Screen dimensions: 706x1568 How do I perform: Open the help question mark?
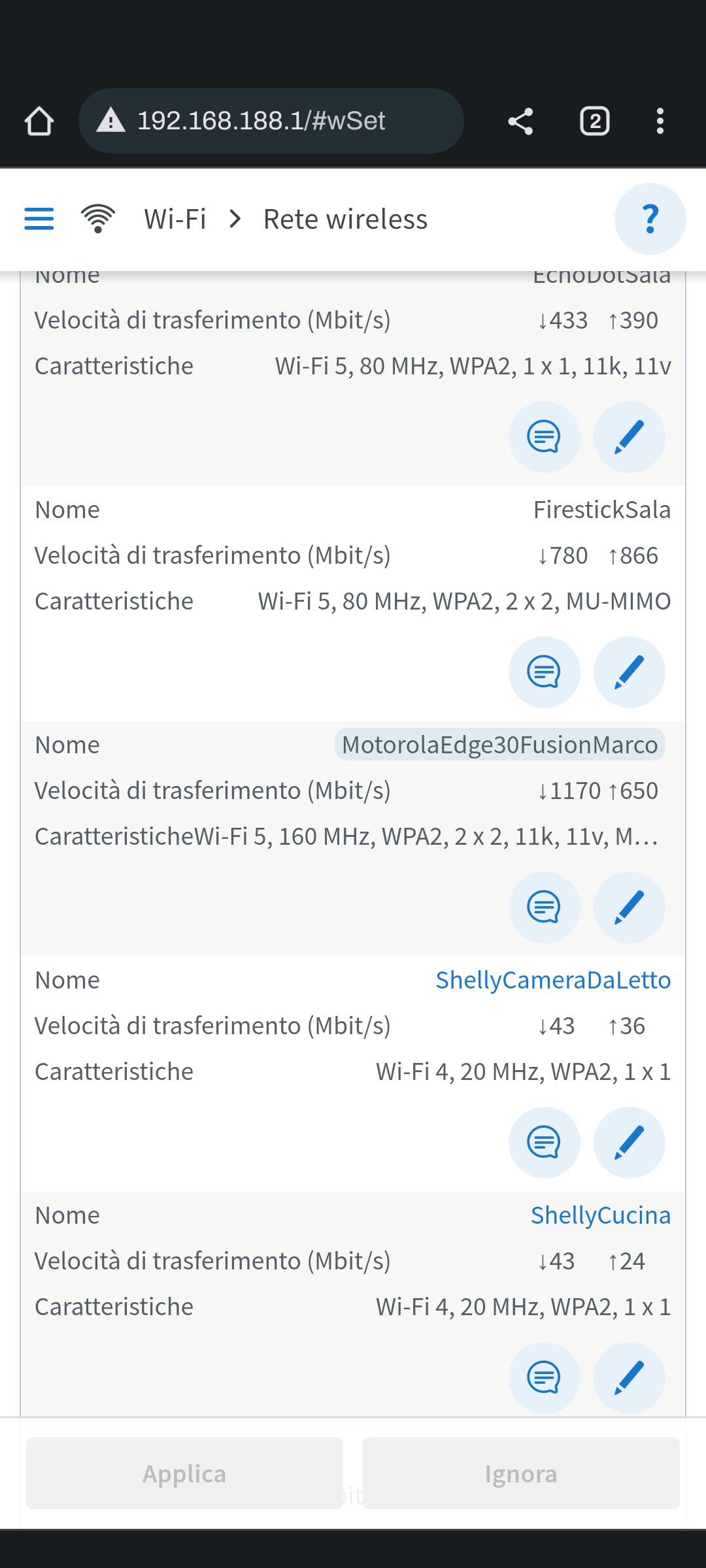click(650, 219)
